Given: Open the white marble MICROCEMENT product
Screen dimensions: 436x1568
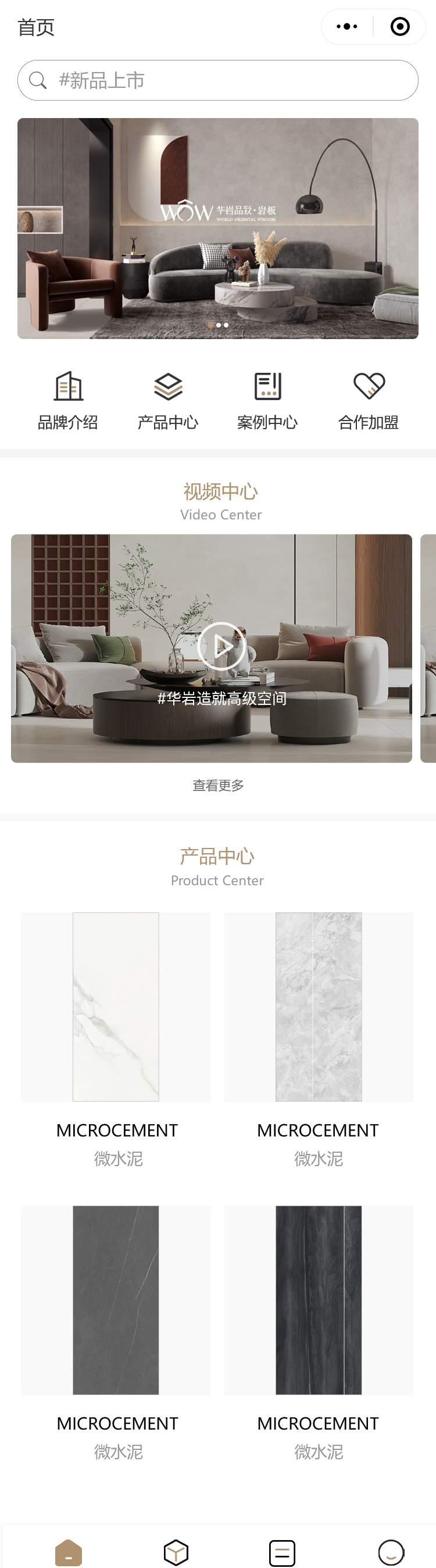Looking at the screenshot, I should [116, 1007].
